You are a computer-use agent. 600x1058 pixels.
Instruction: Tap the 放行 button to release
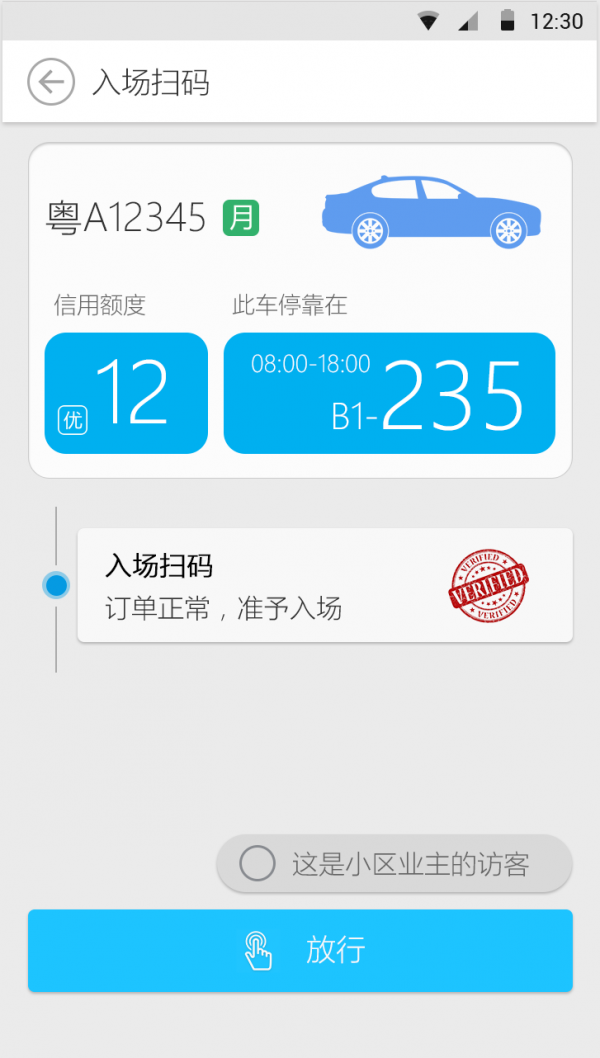point(300,950)
